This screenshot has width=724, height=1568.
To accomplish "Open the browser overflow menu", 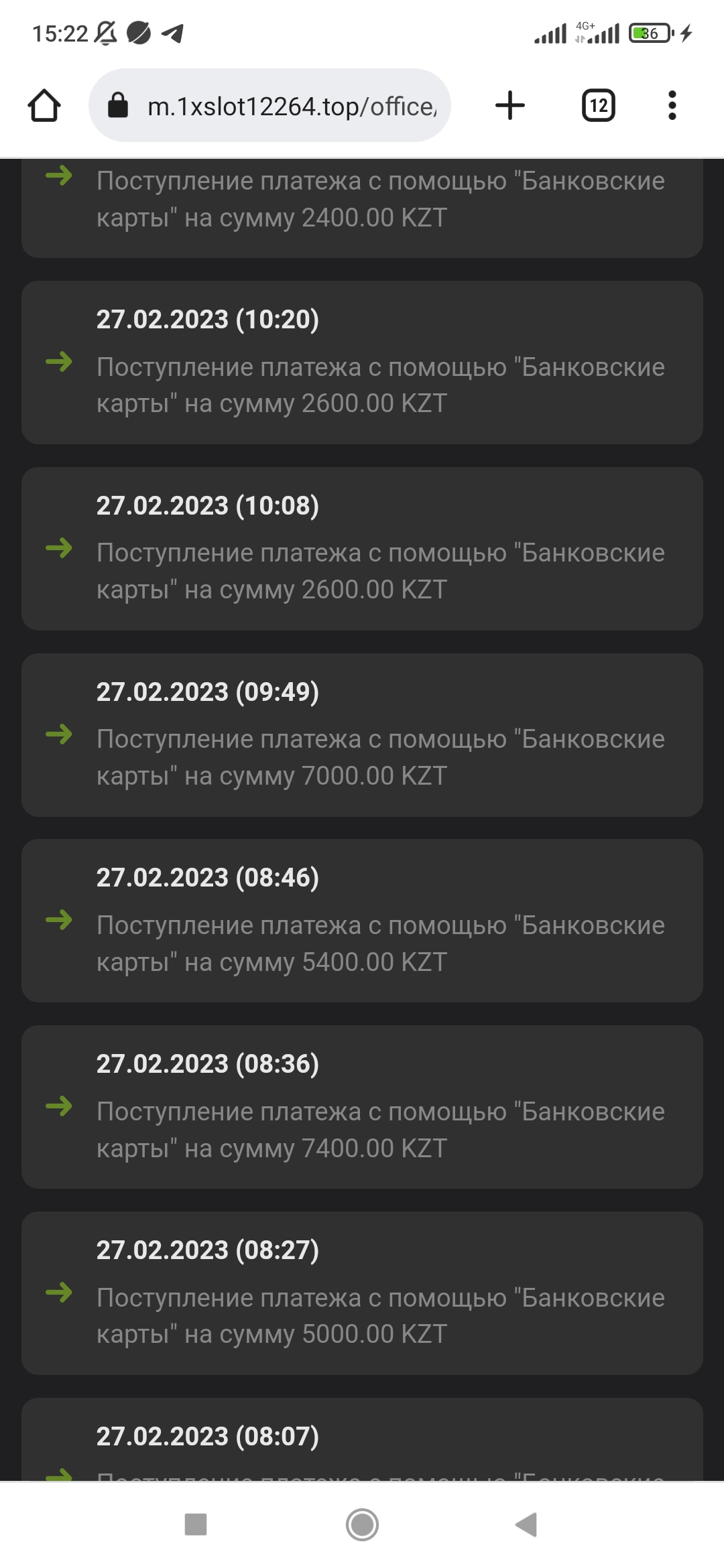I will click(672, 106).
